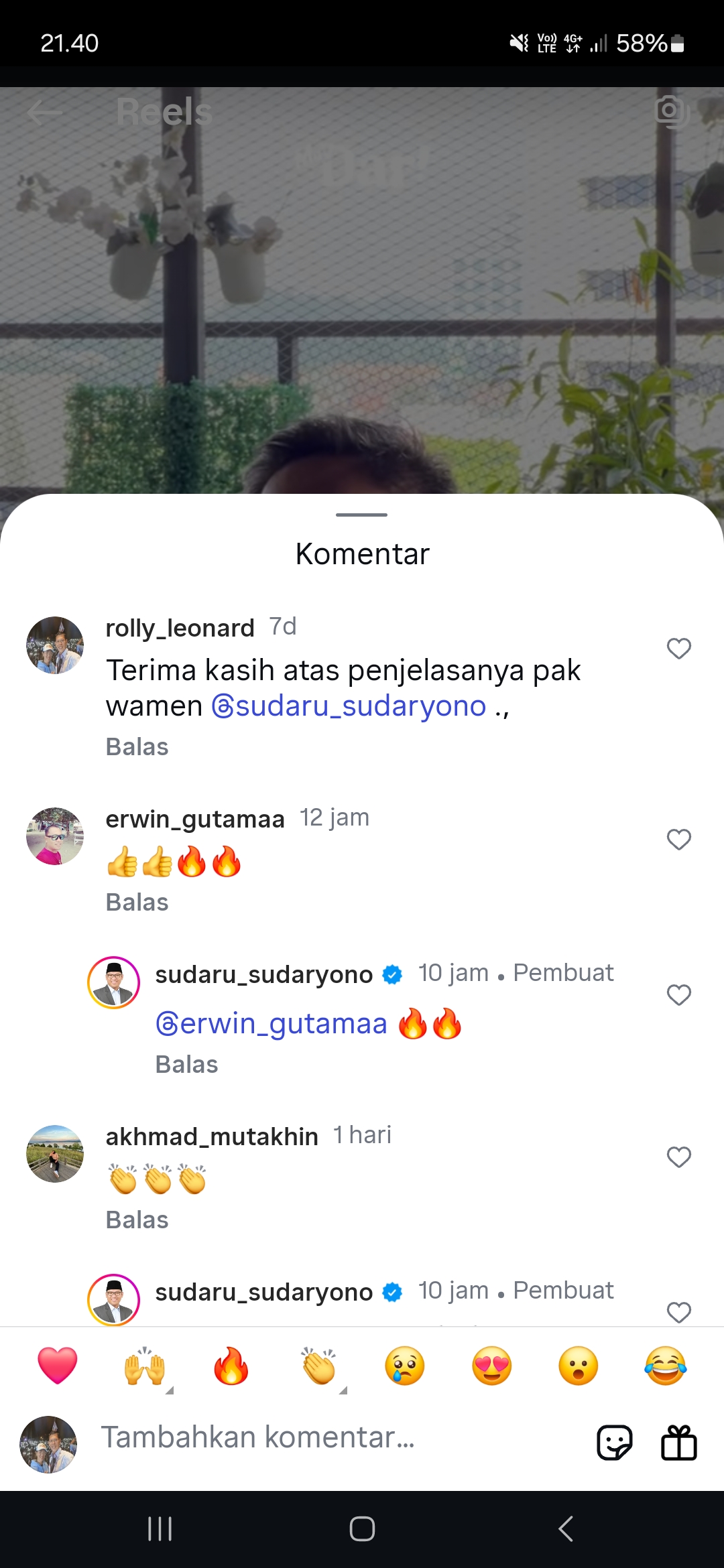Insert the heart-eyes quick emoji
The height and width of the screenshot is (1568, 724).
point(492,1366)
